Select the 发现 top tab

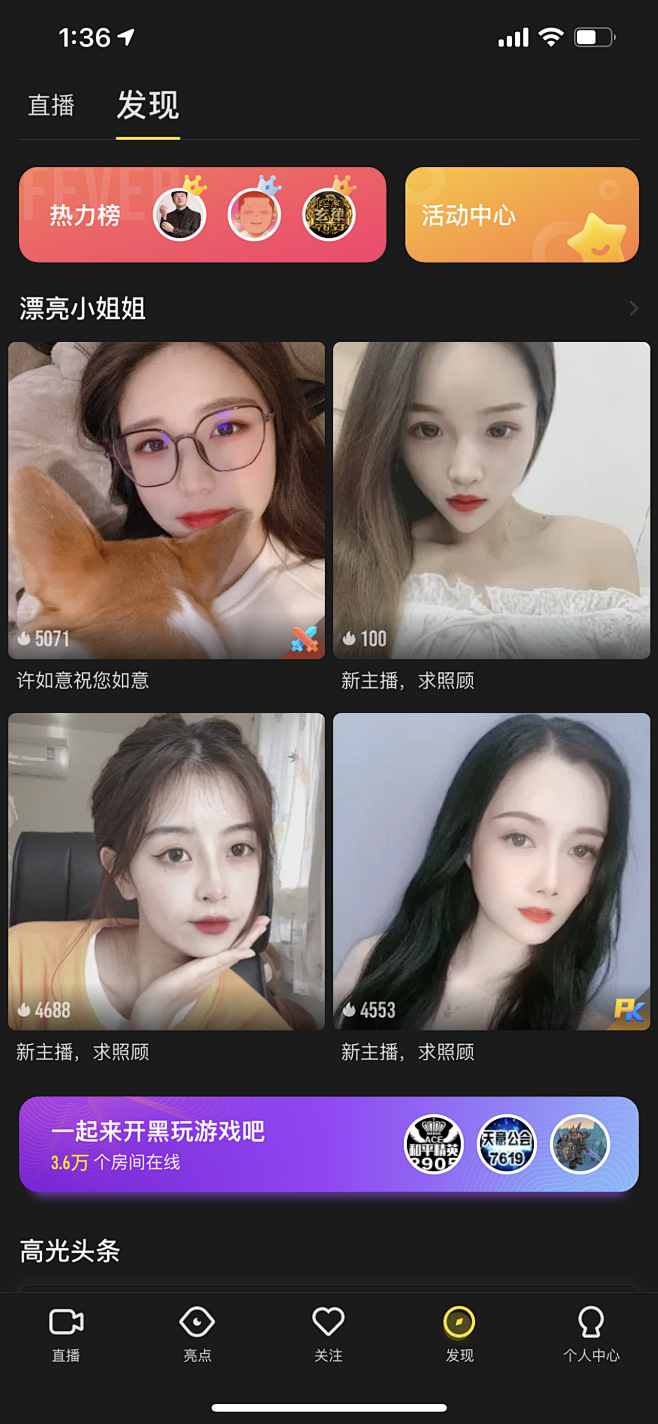click(x=148, y=105)
